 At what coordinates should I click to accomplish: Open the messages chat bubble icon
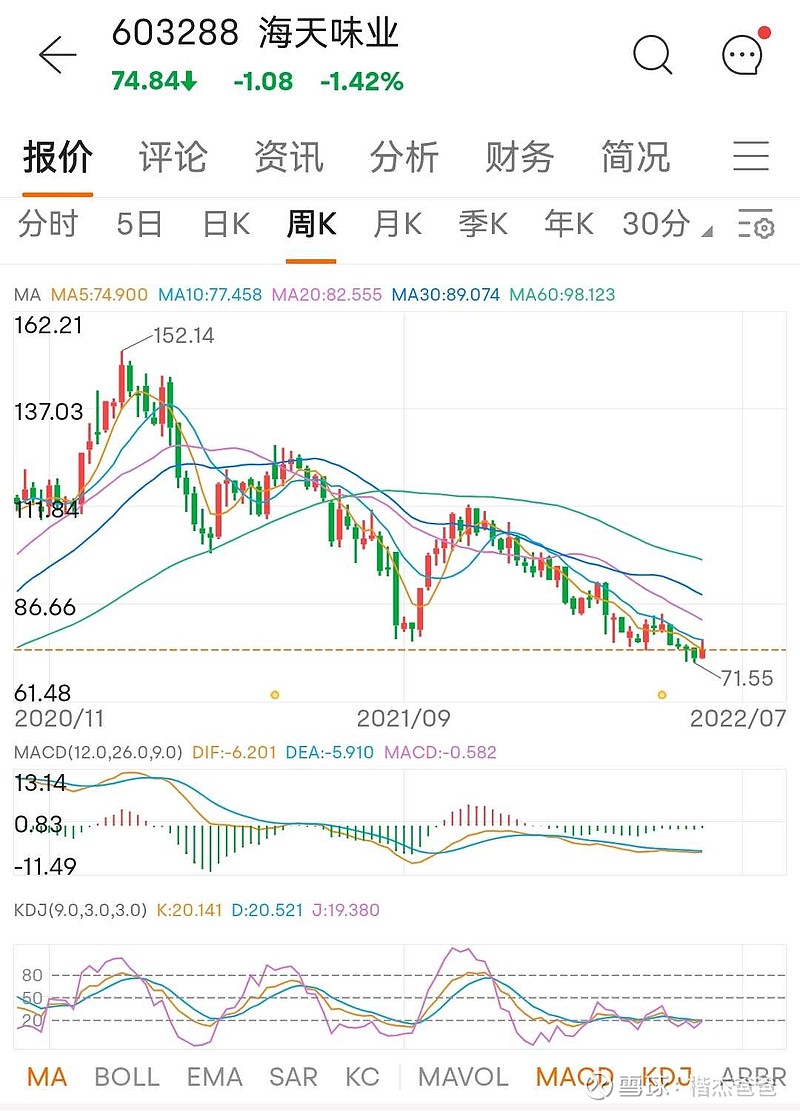click(x=743, y=55)
